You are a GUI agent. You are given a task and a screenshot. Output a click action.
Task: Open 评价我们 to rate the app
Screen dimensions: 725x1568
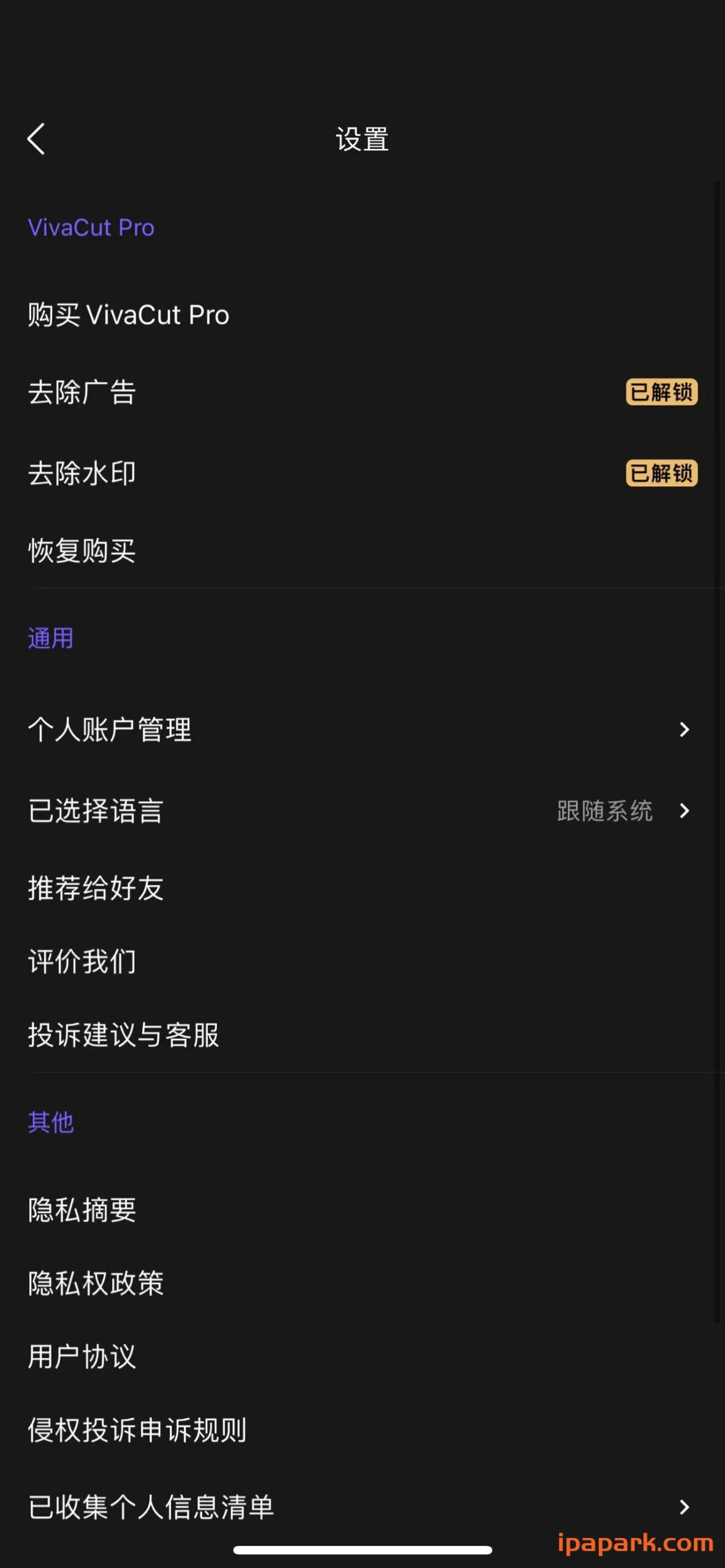82,962
